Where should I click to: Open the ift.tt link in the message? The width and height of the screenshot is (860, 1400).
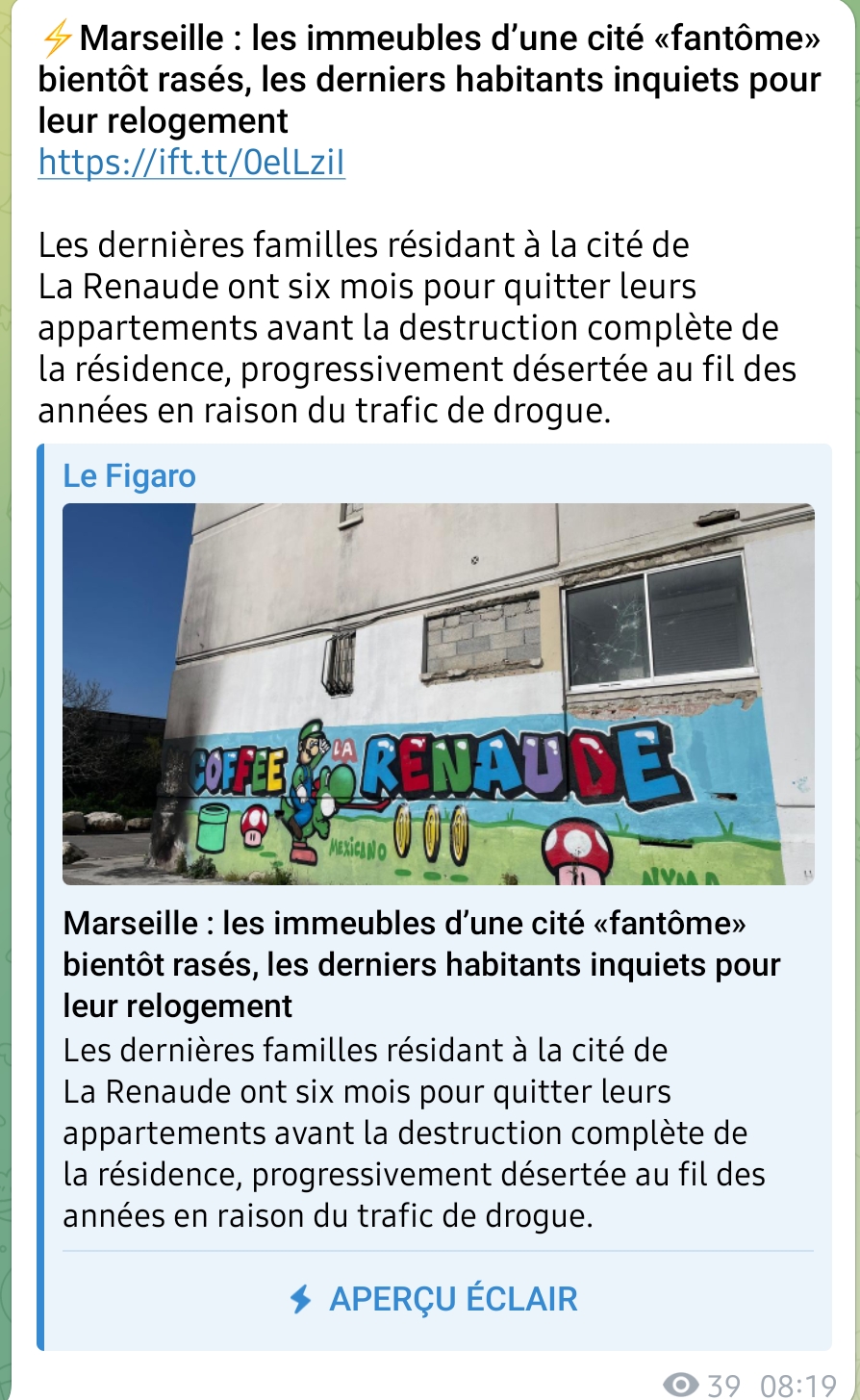(x=191, y=163)
